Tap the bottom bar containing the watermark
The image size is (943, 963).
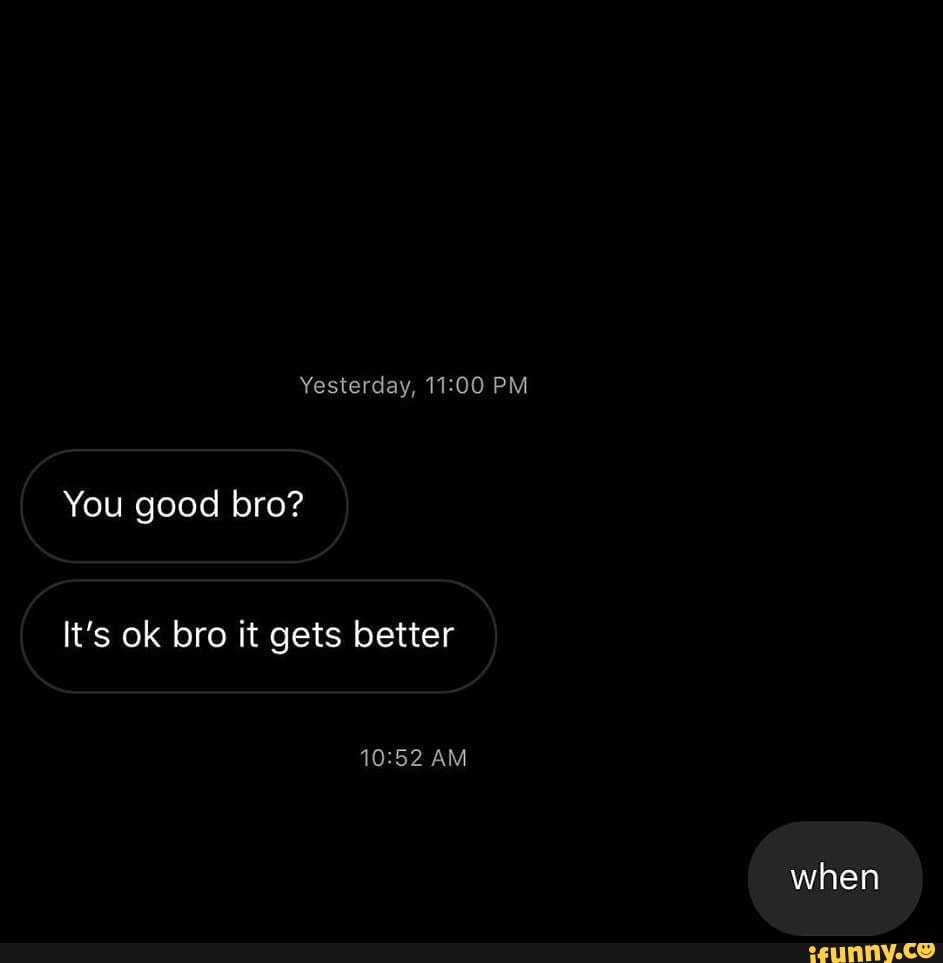[x=471, y=950]
